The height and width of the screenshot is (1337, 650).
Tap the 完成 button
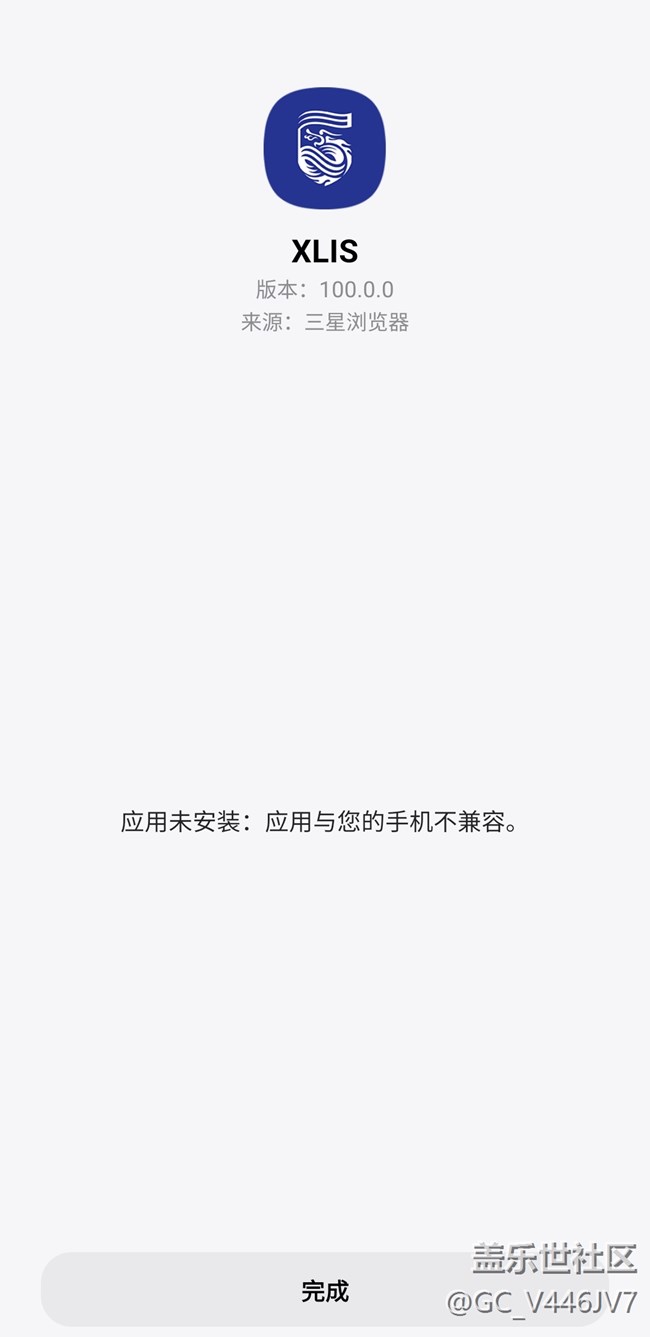[325, 1290]
